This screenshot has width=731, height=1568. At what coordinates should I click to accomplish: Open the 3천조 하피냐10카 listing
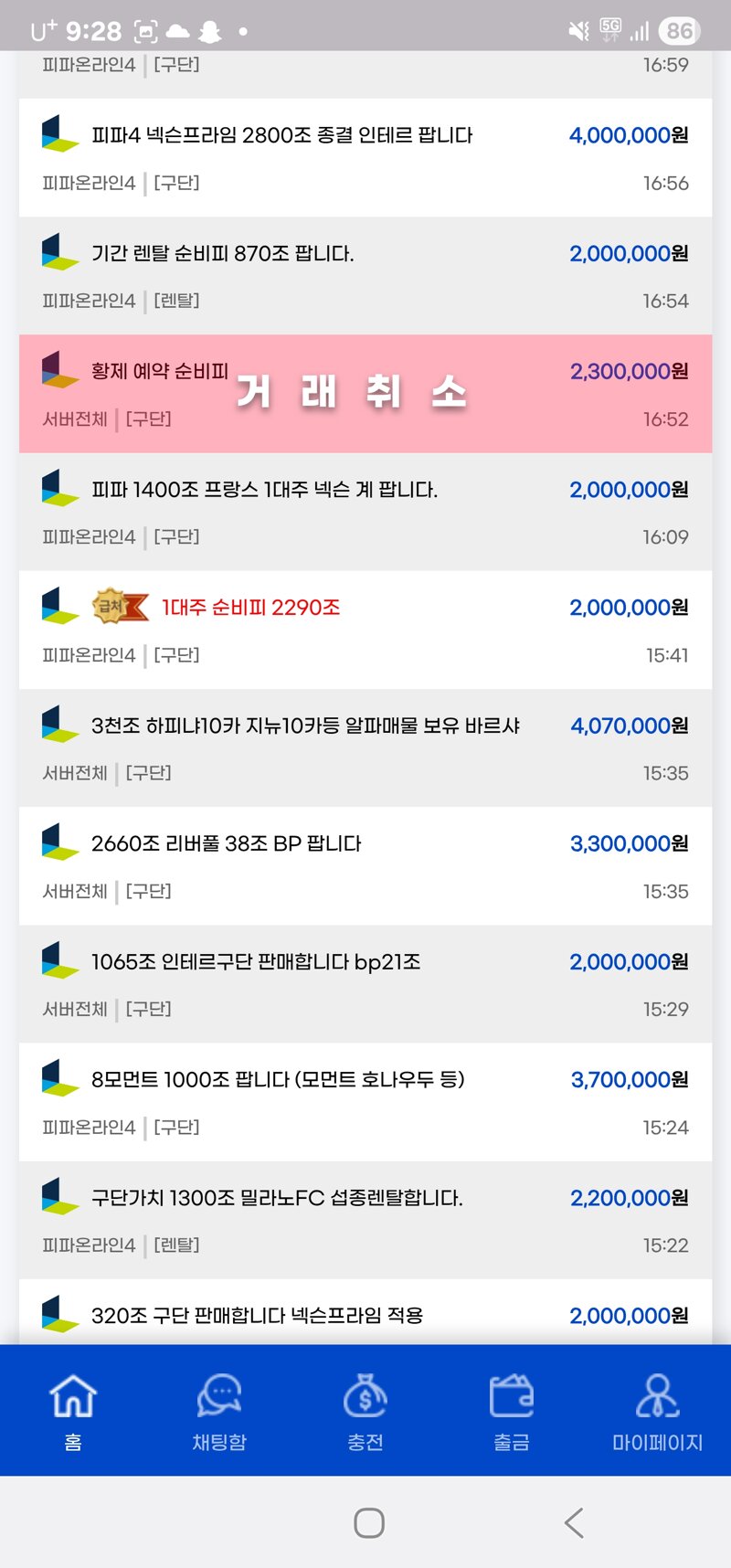pos(365,747)
